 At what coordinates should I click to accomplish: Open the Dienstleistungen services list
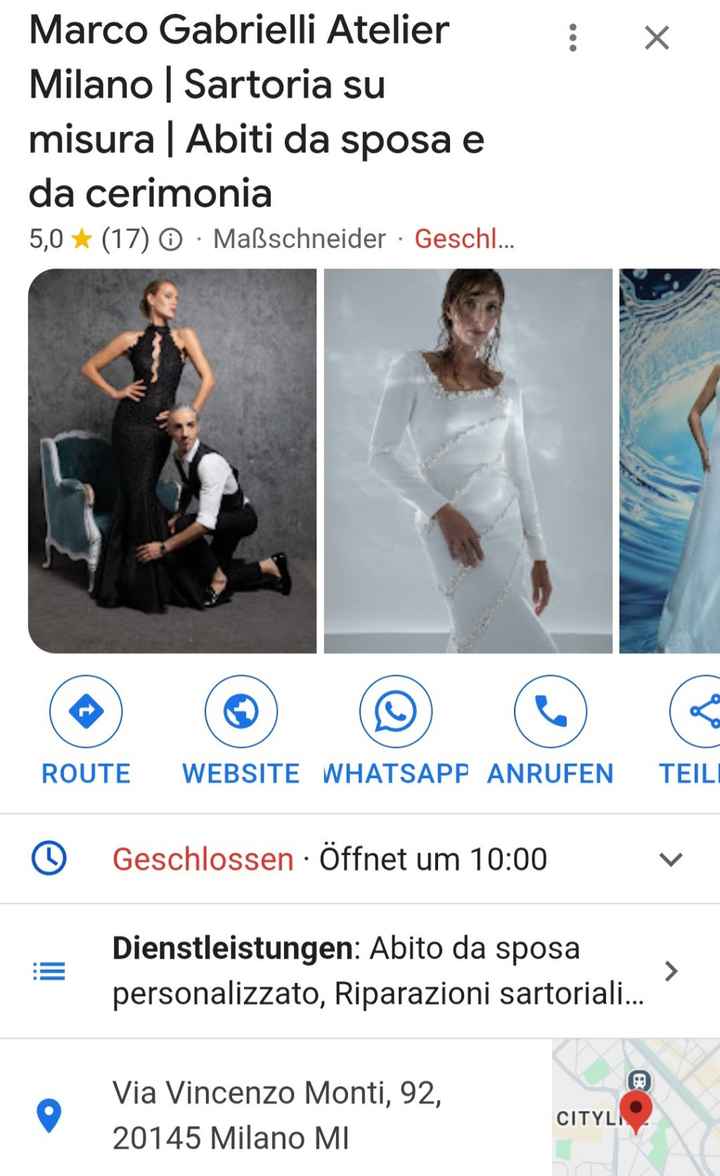360,971
